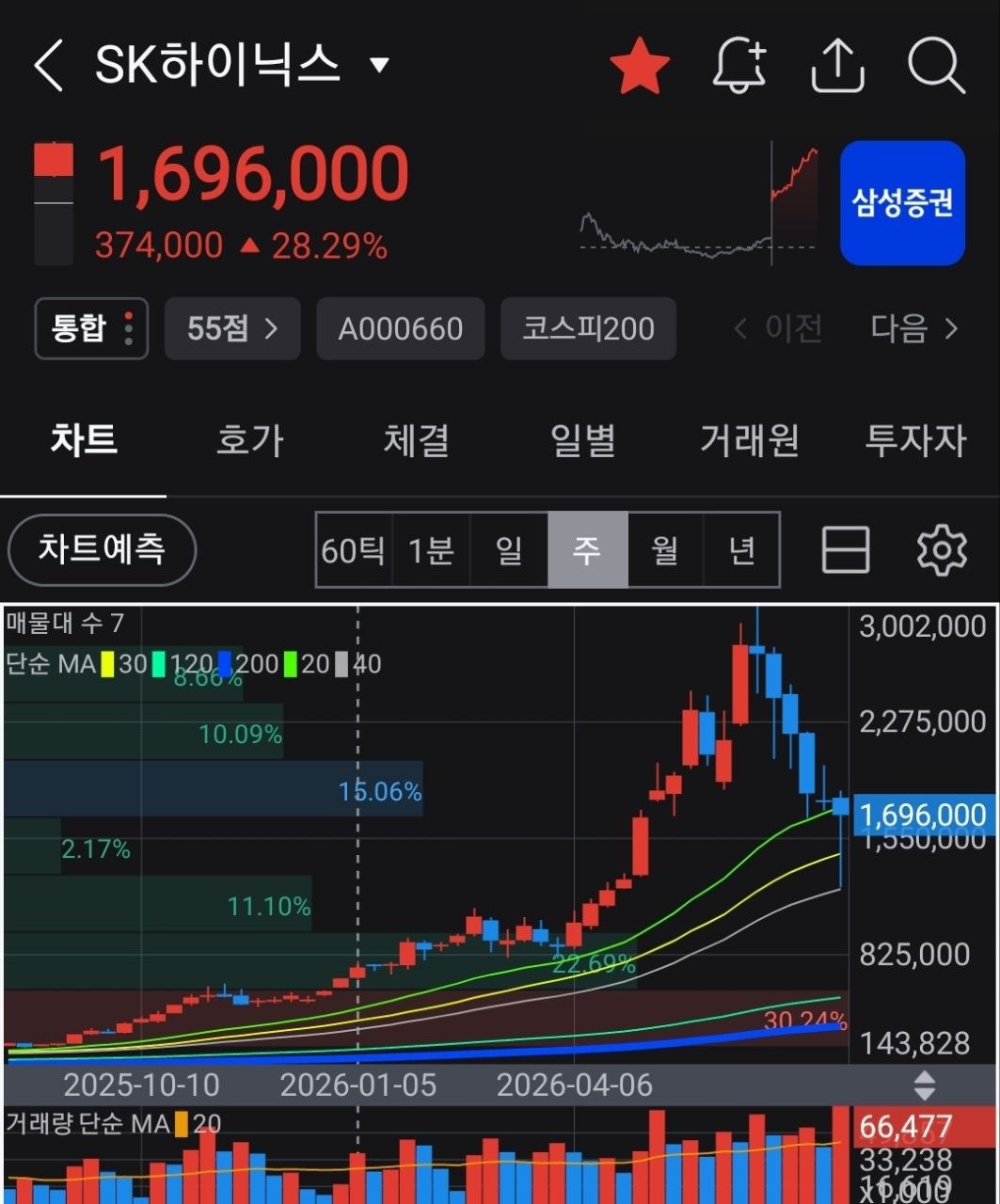Toggle the red favorite star
This screenshot has height=1204, width=1000.
tap(640, 66)
